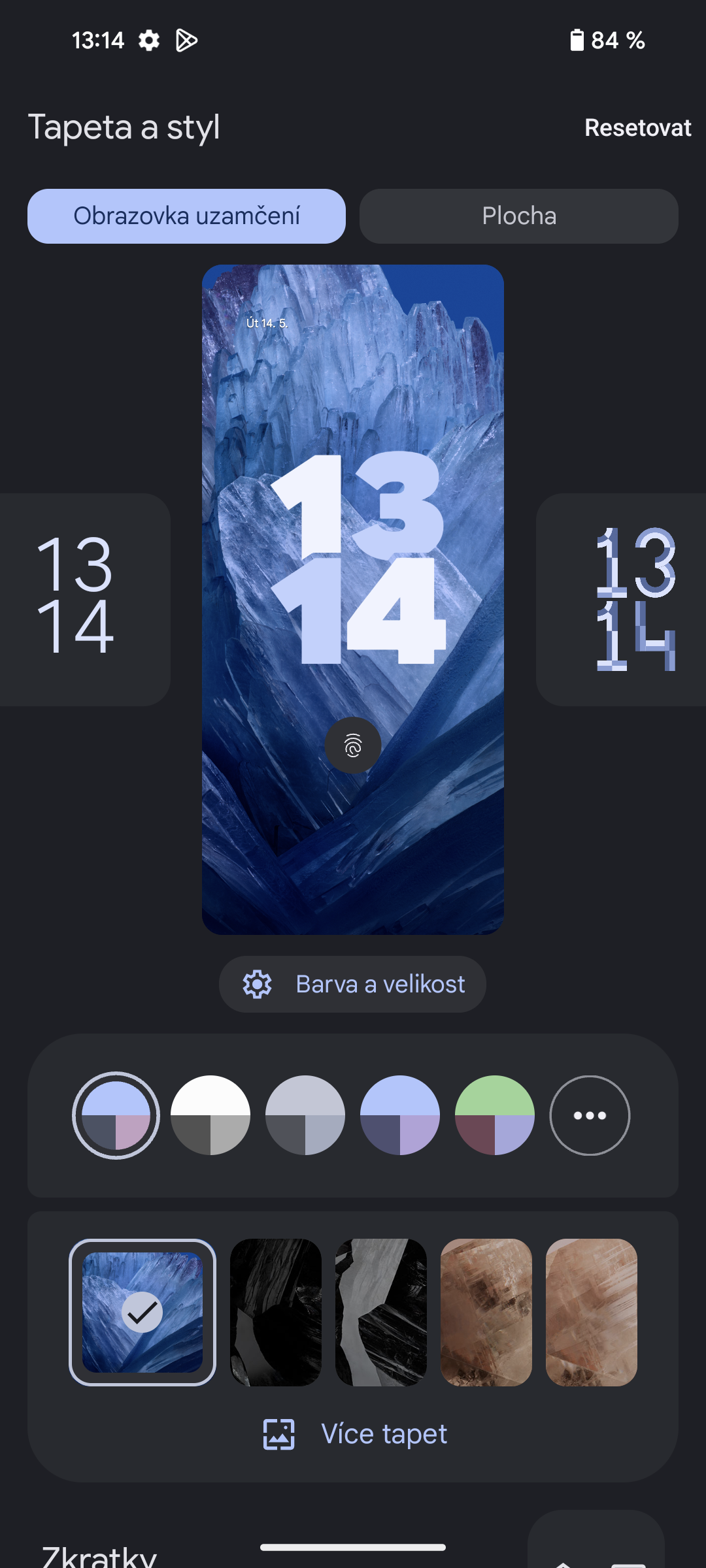Open Barva a velikost settings
The height and width of the screenshot is (1568, 706).
click(352, 984)
